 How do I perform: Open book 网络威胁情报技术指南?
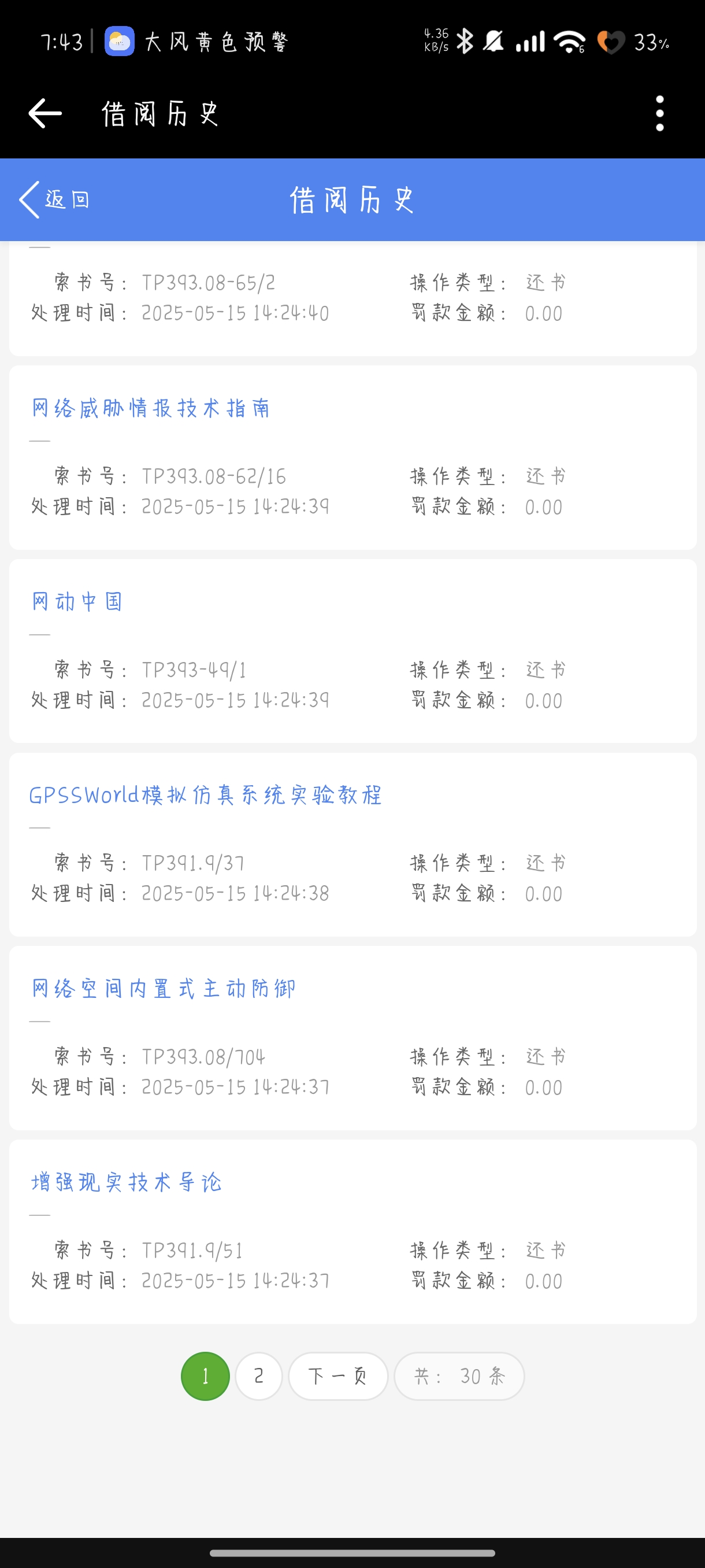[x=150, y=408]
